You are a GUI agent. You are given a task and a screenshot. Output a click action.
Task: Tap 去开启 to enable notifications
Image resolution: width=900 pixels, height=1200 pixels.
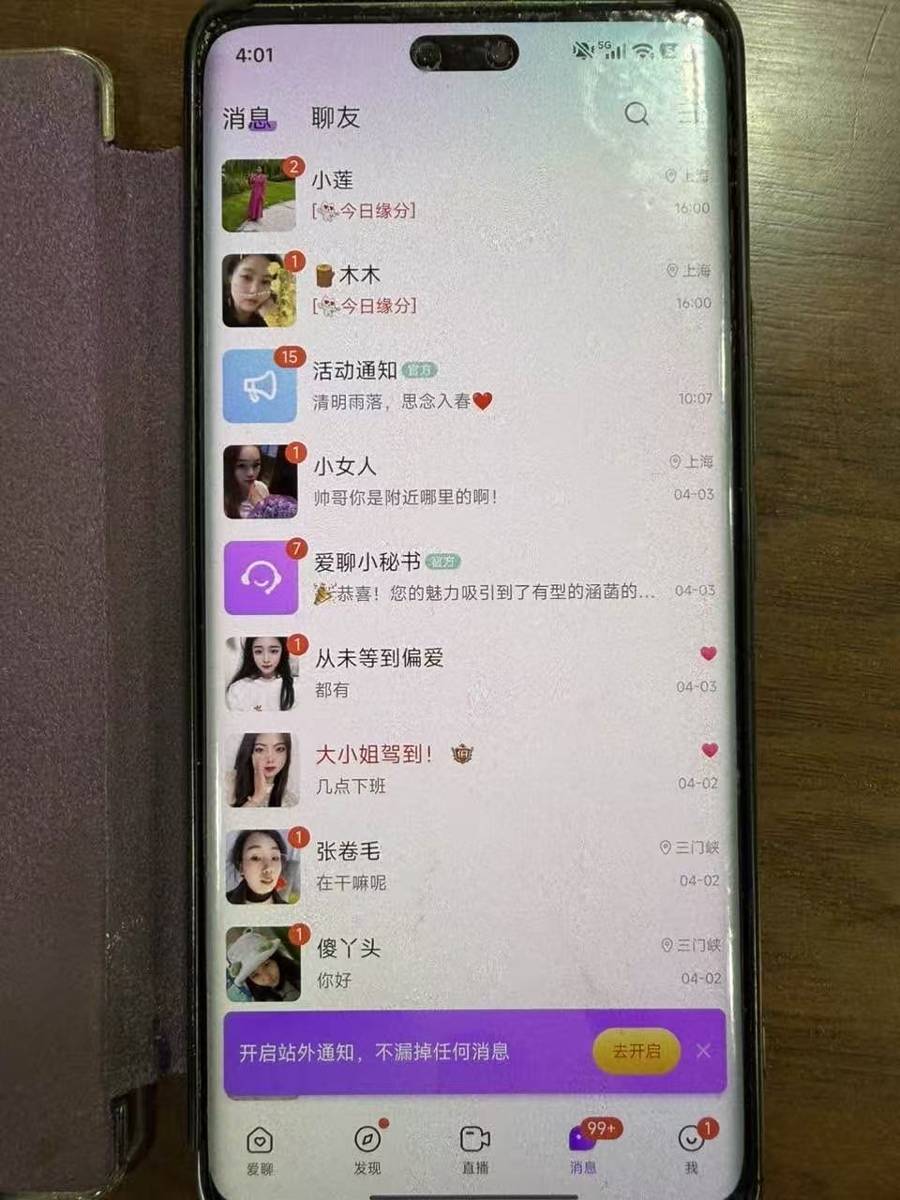[x=636, y=1051]
